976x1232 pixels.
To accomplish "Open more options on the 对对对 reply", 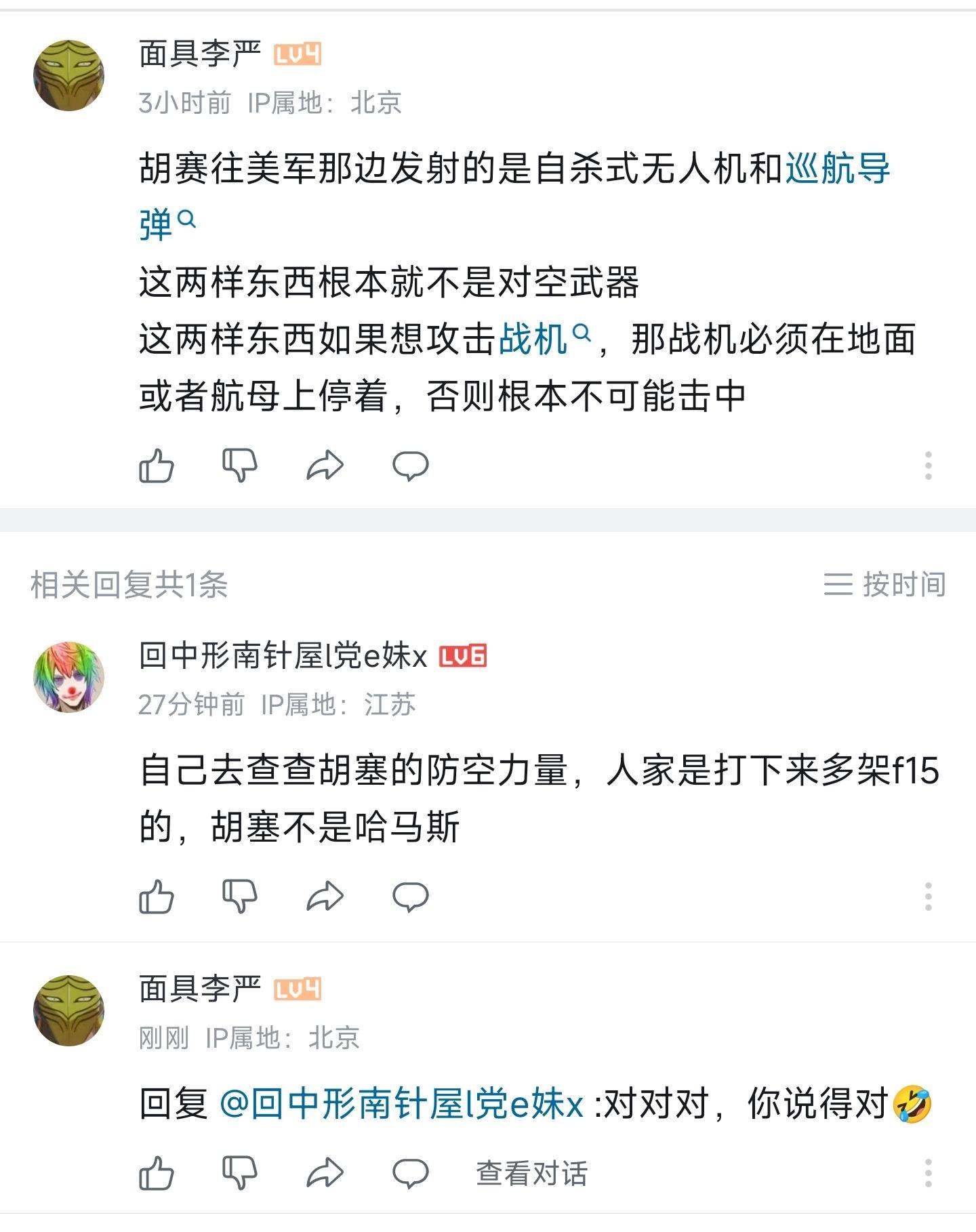I will pos(928,1173).
